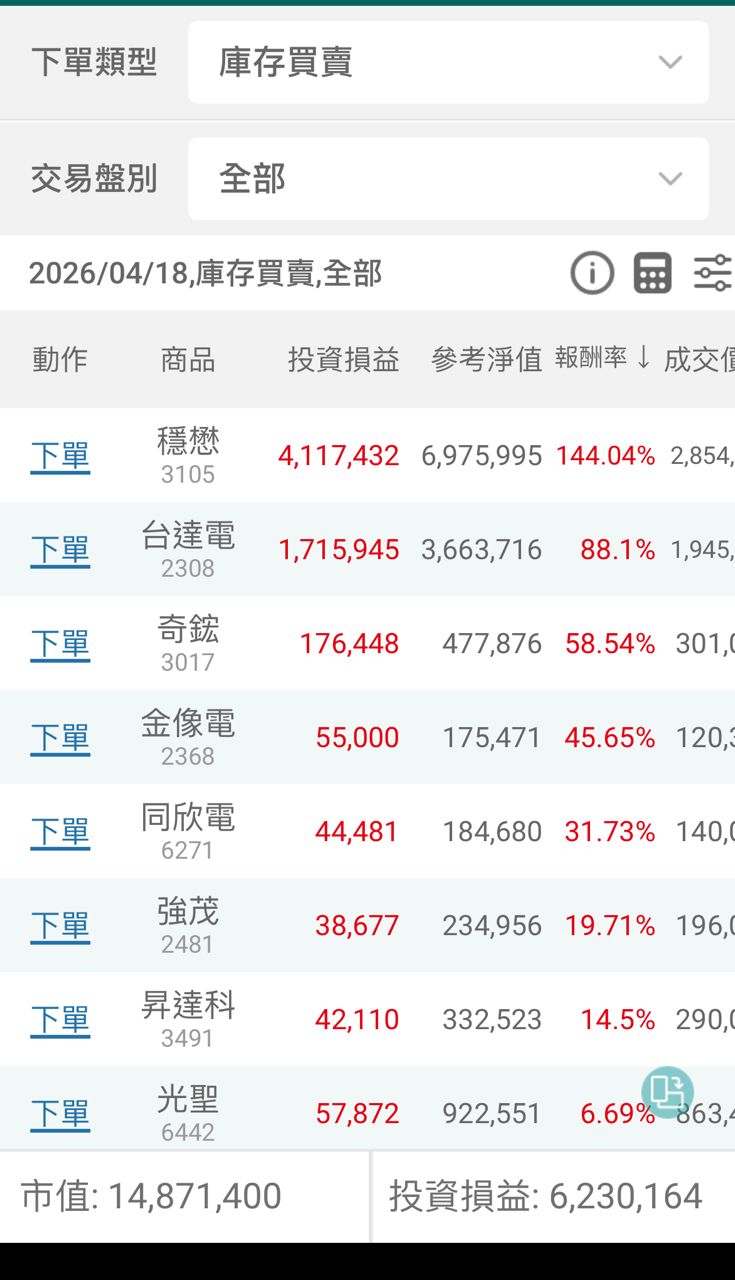Viewport: 735px width, 1280px height.
Task: Tap 下單 for 台達電 2308
Action: point(60,550)
